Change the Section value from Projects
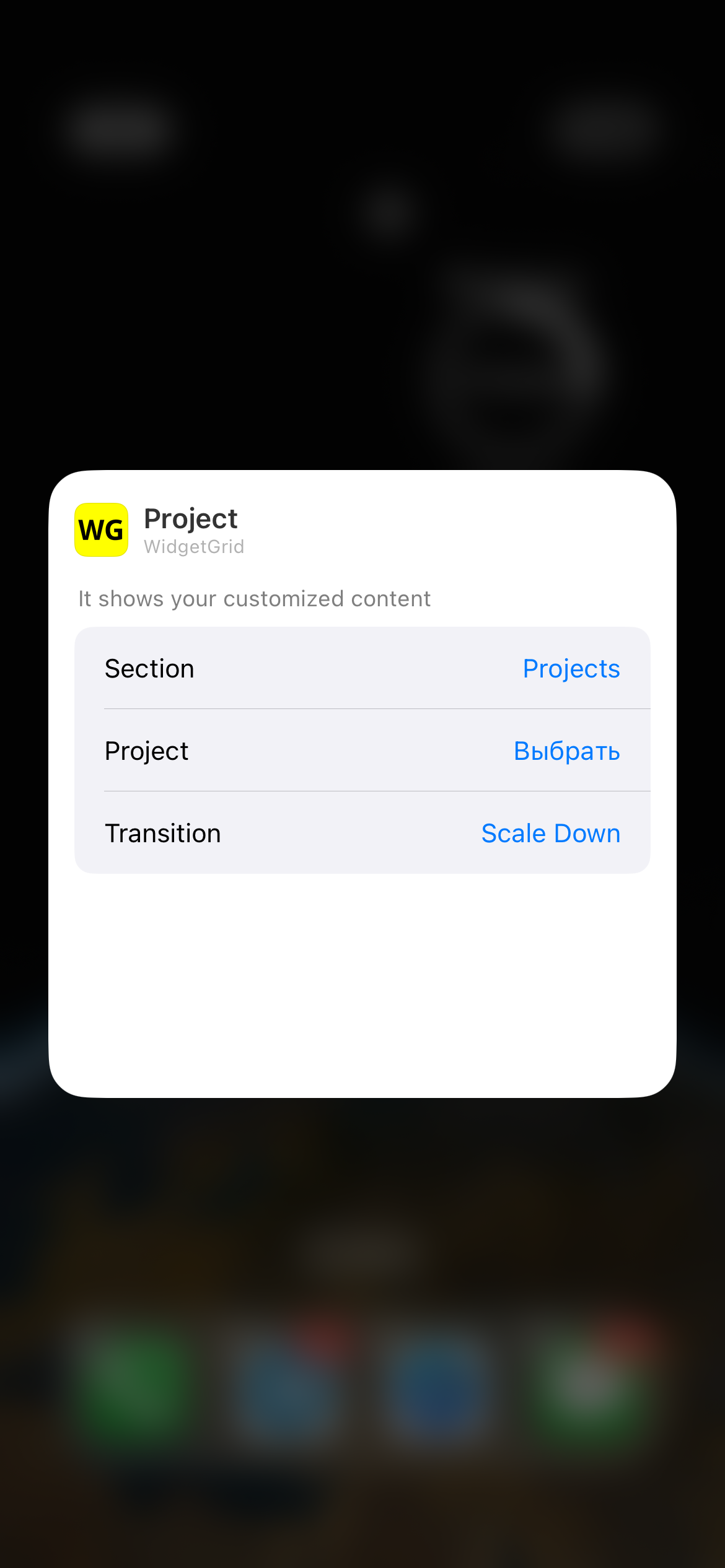Image resolution: width=725 pixels, height=1568 pixels. (x=571, y=669)
